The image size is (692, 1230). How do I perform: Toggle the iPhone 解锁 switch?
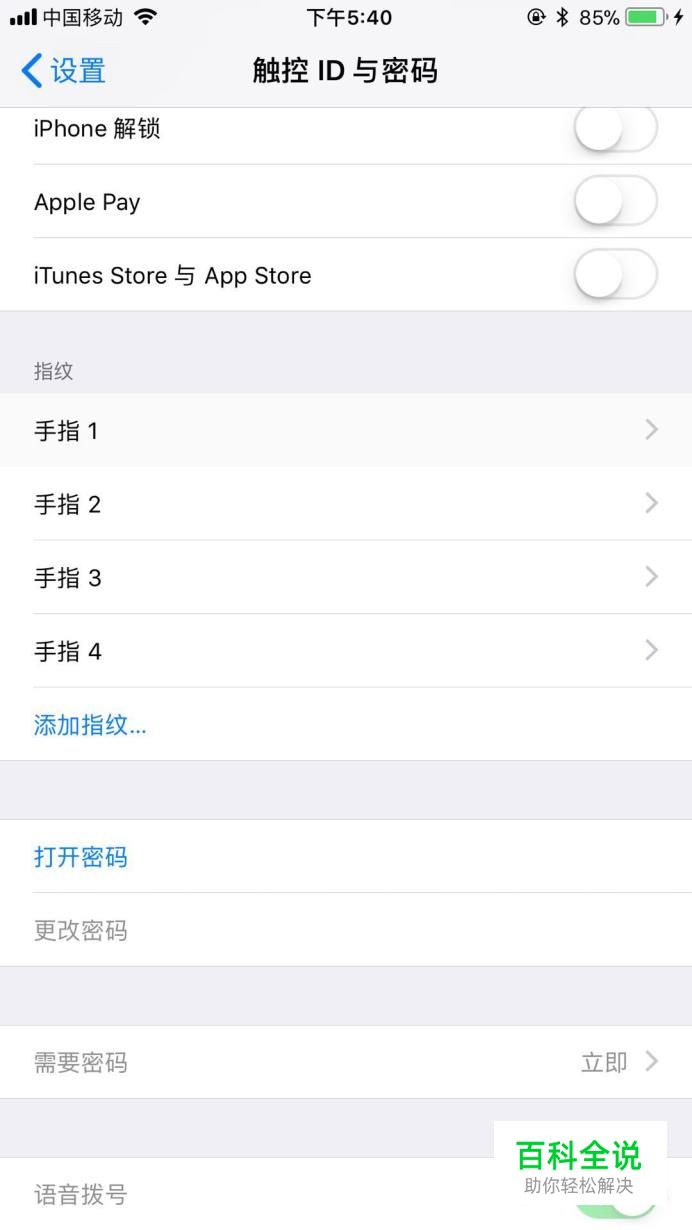click(x=616, y=128)
